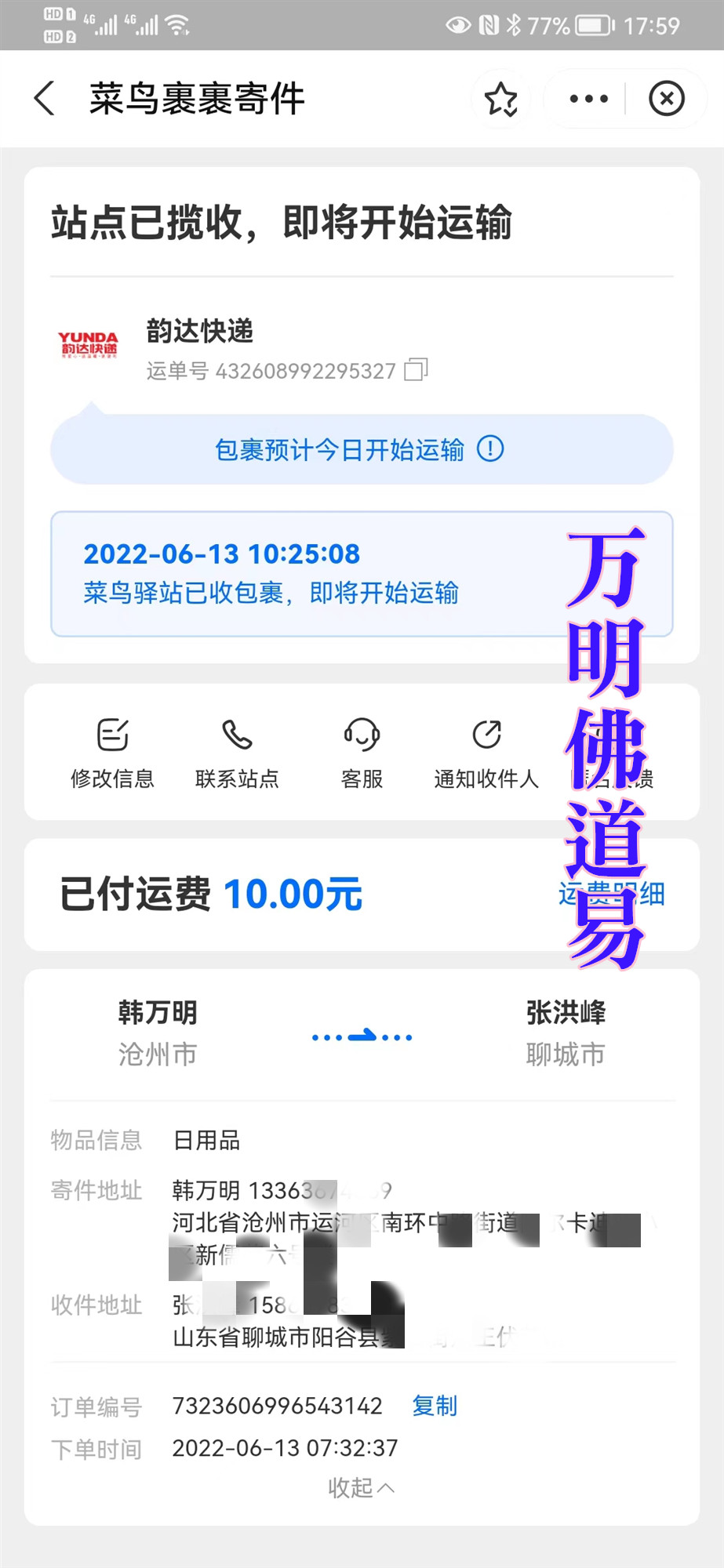Open the 2022-06-13 tracking status card
The image size is (724, 1568).
[362, 574]
